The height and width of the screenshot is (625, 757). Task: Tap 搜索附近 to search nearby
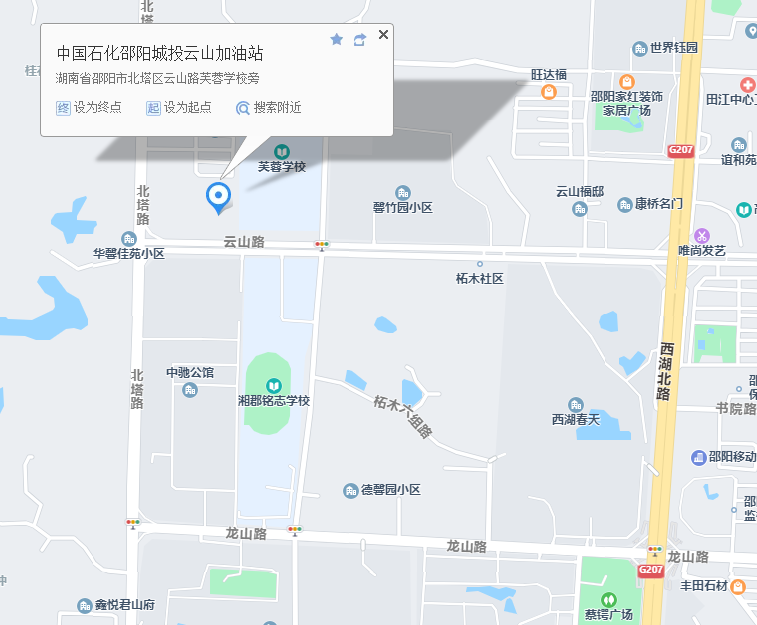pyautogui.click(x=268, y=107)
